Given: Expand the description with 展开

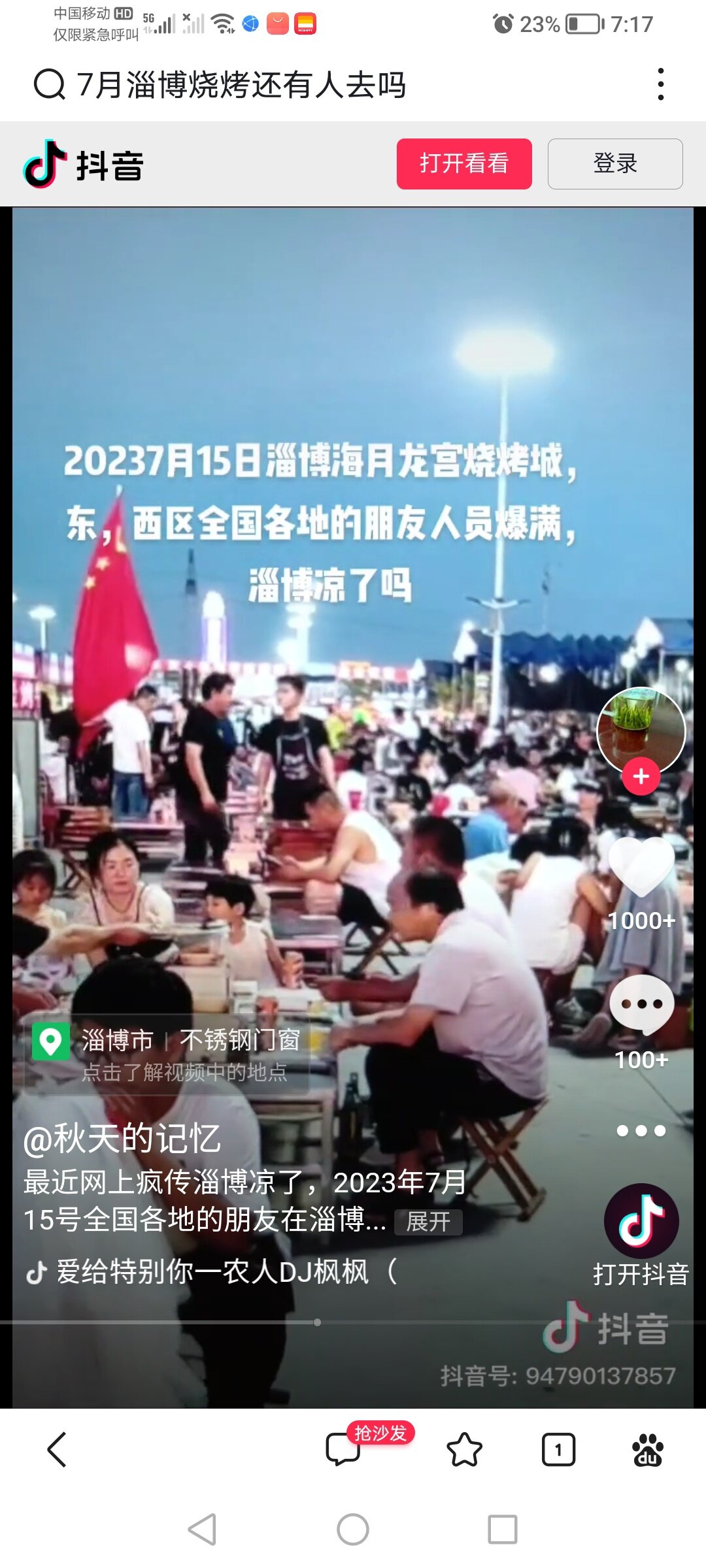Looking at the screenshot, I should (x=428, y=1222).
